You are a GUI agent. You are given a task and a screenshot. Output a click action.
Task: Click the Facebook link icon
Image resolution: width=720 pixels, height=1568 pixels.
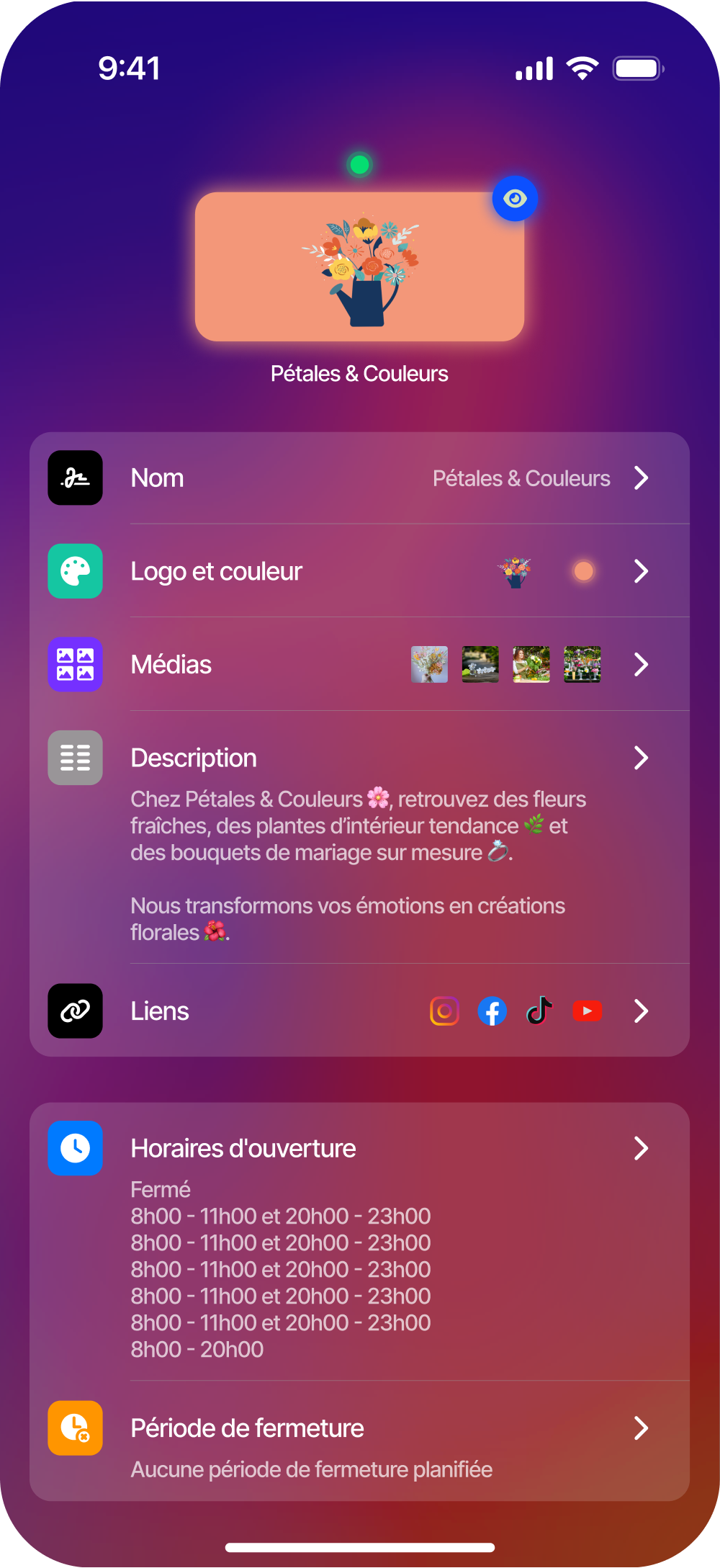tap(492, 1011)
